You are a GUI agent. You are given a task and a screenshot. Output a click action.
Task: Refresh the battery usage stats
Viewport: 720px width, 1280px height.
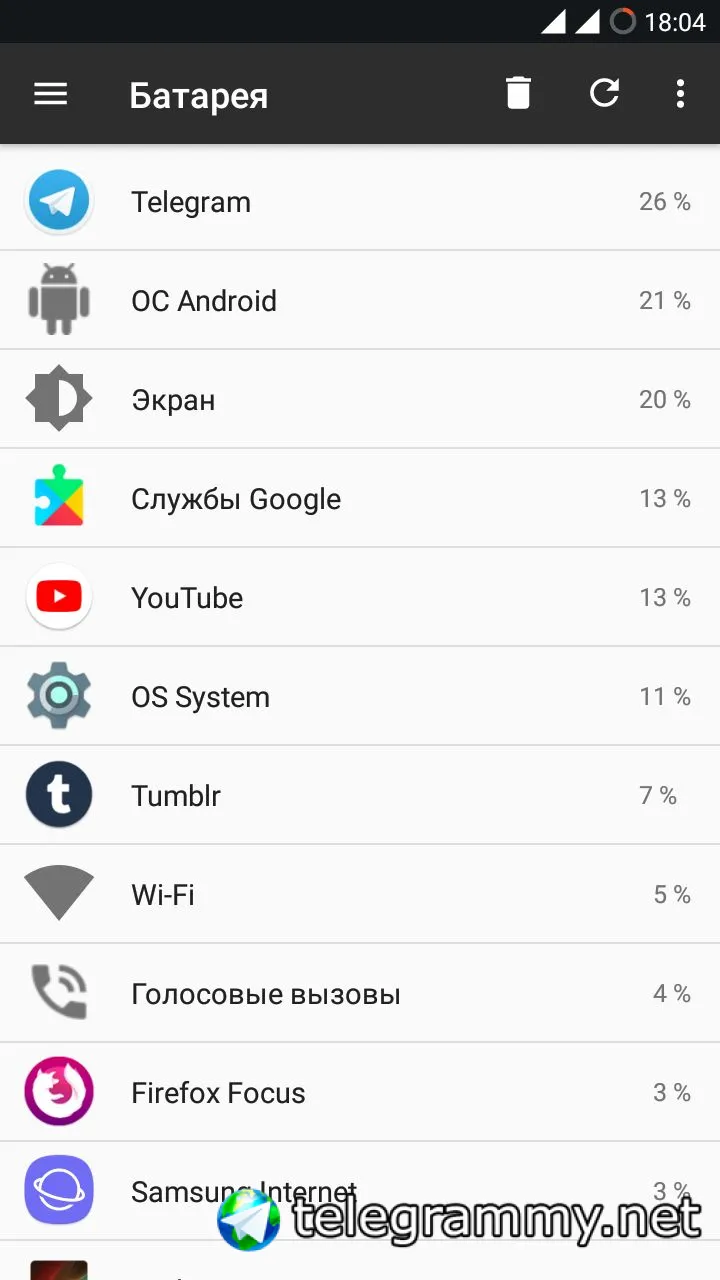pyautogui.click(x=604, y=94)
